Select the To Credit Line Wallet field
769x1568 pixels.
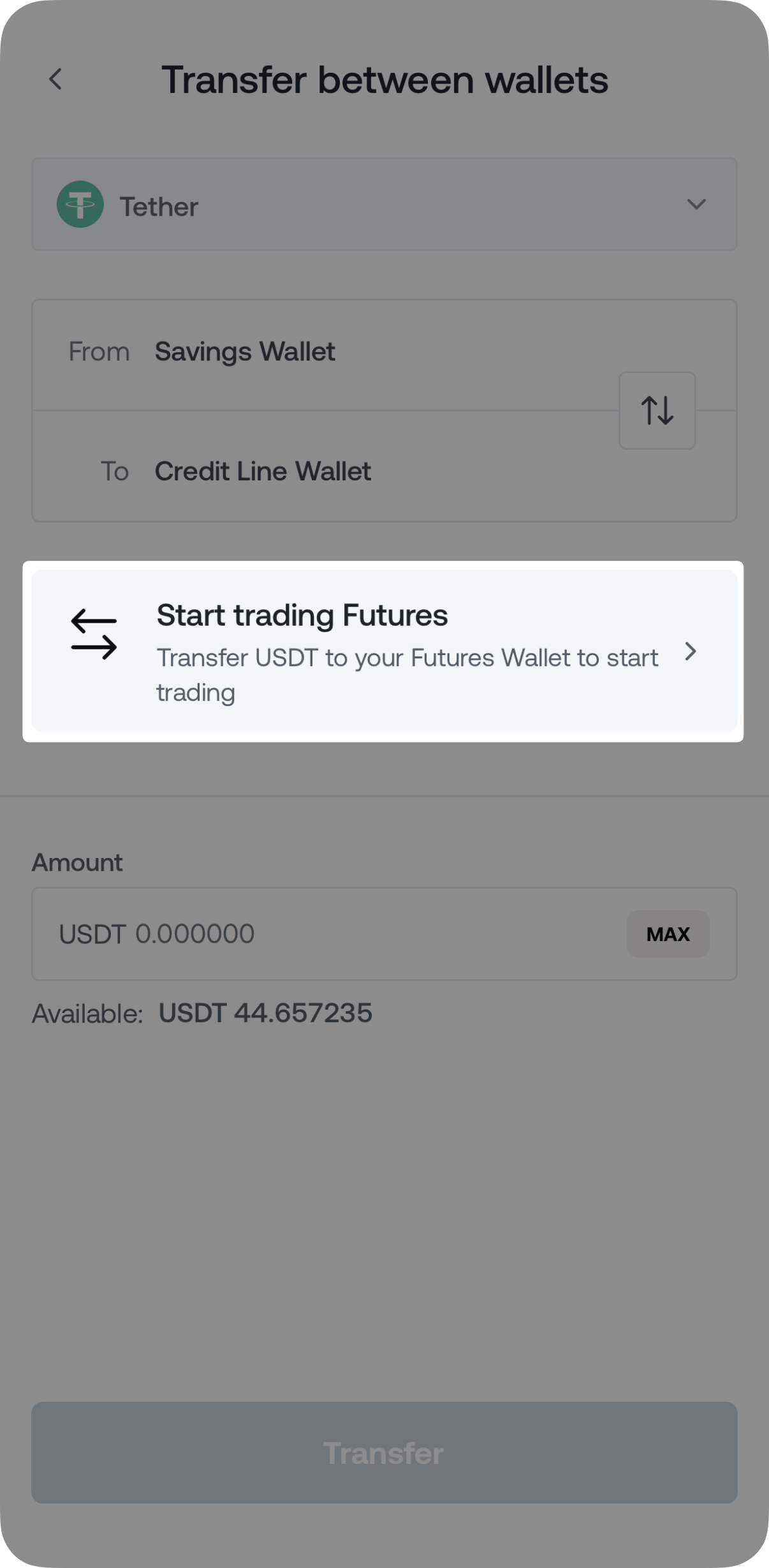pyautogui.click(x=319, y=471)
